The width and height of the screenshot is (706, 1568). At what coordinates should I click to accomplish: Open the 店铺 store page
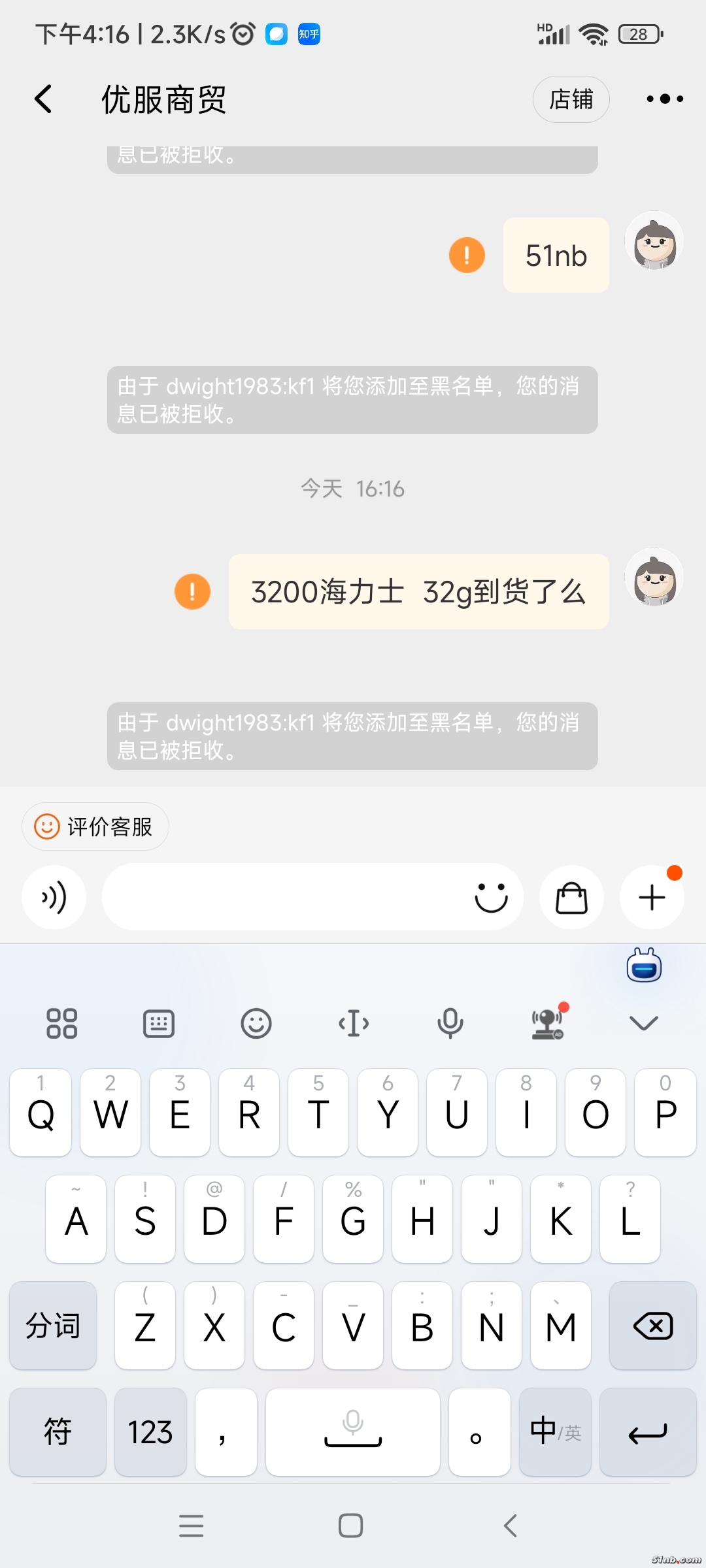click(x=571, y=99)
